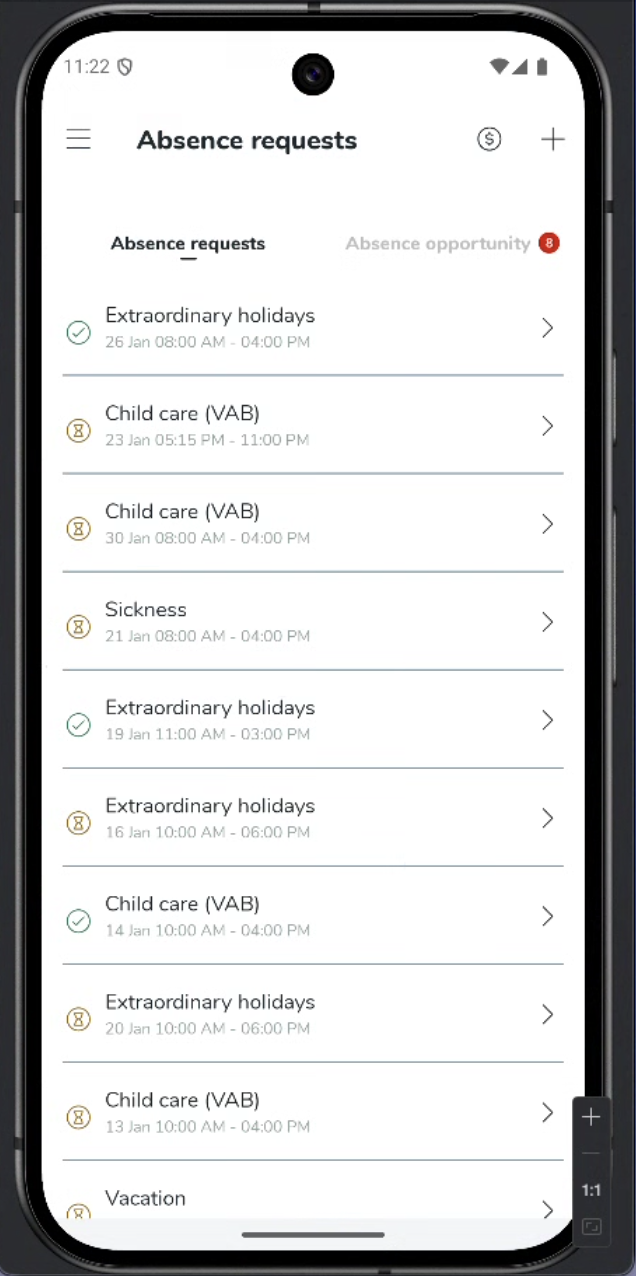Open the Vacation request
The width and height of the screenshot is (636, 1276).
[x=312, y=1200]
